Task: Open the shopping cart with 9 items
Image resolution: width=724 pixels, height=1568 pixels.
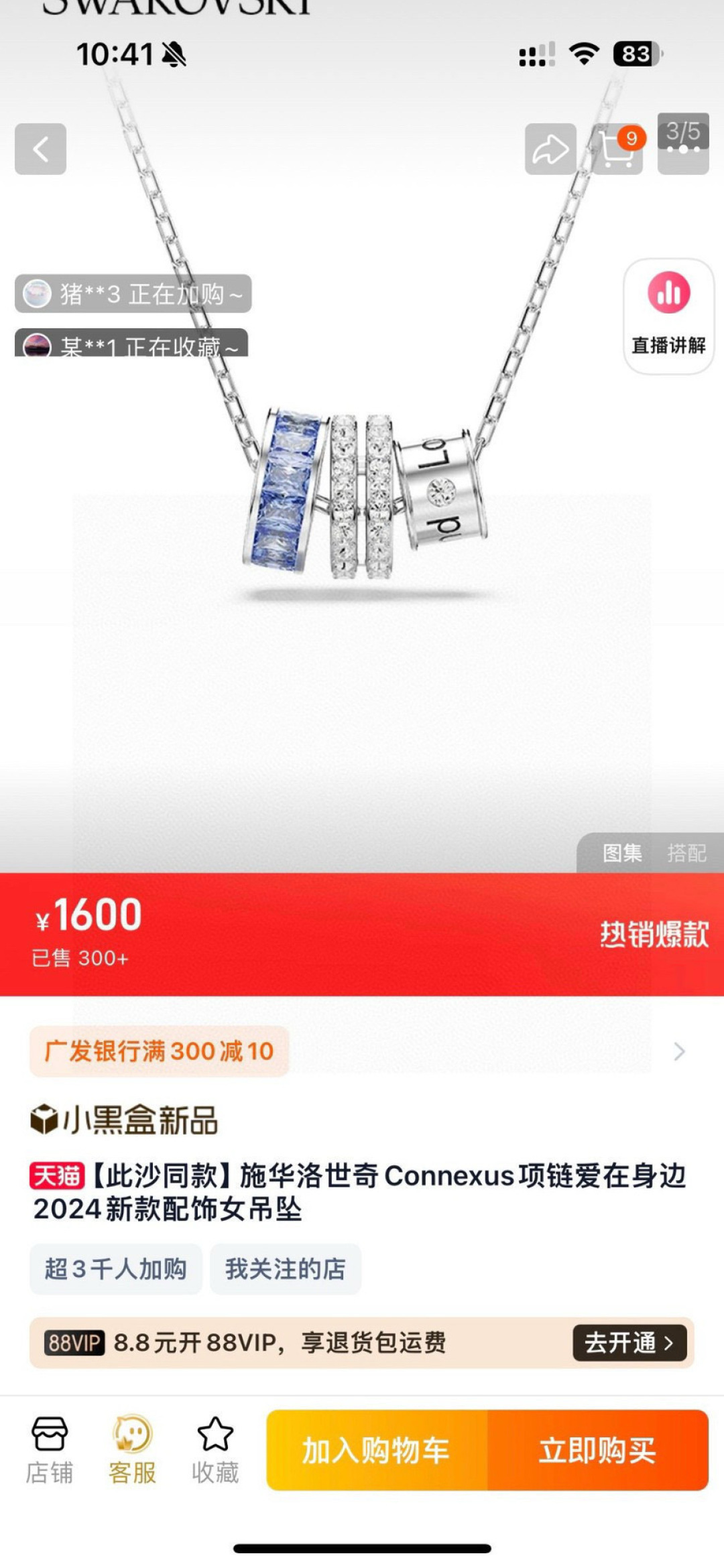Action: pyautogui.click(x=617, y=149)
